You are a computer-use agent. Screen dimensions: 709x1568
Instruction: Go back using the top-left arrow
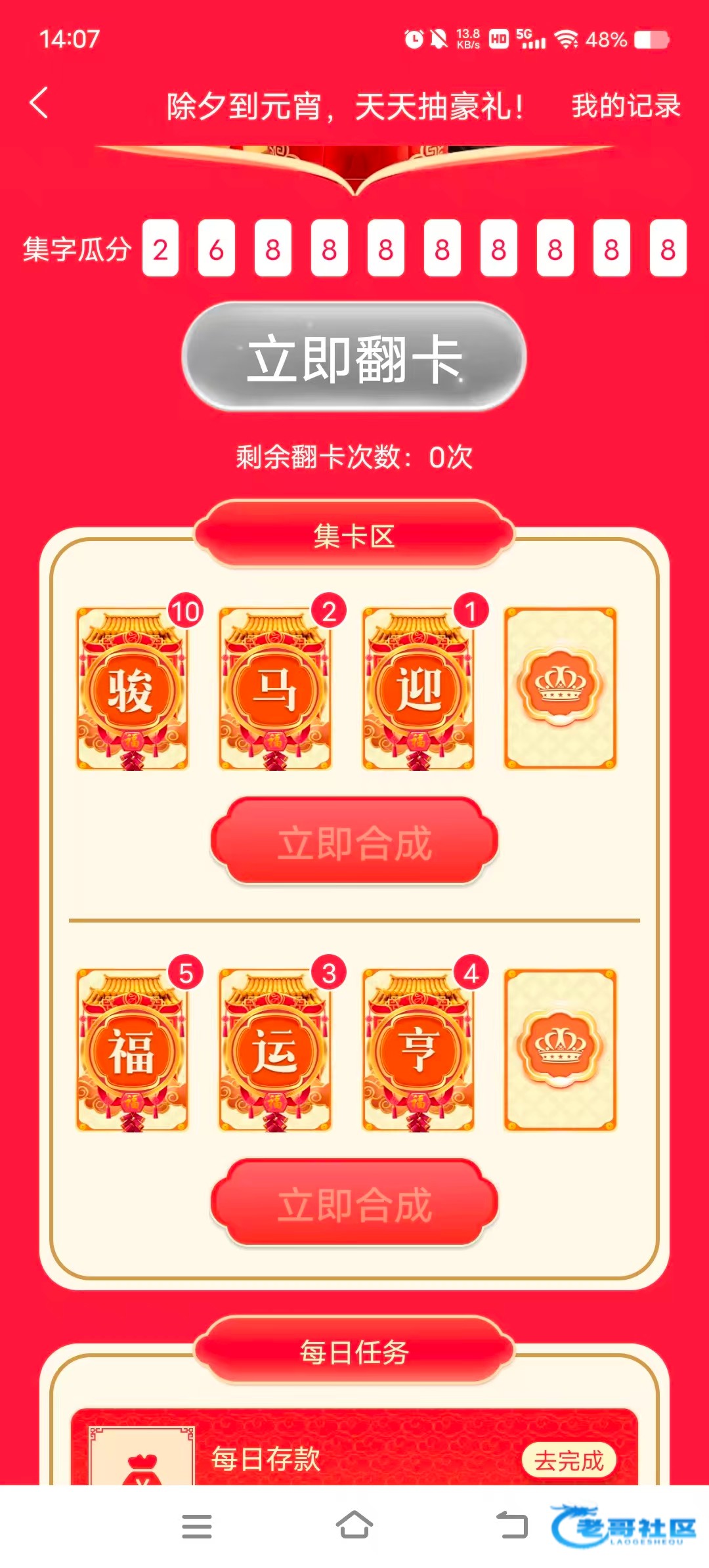[39, 104]
